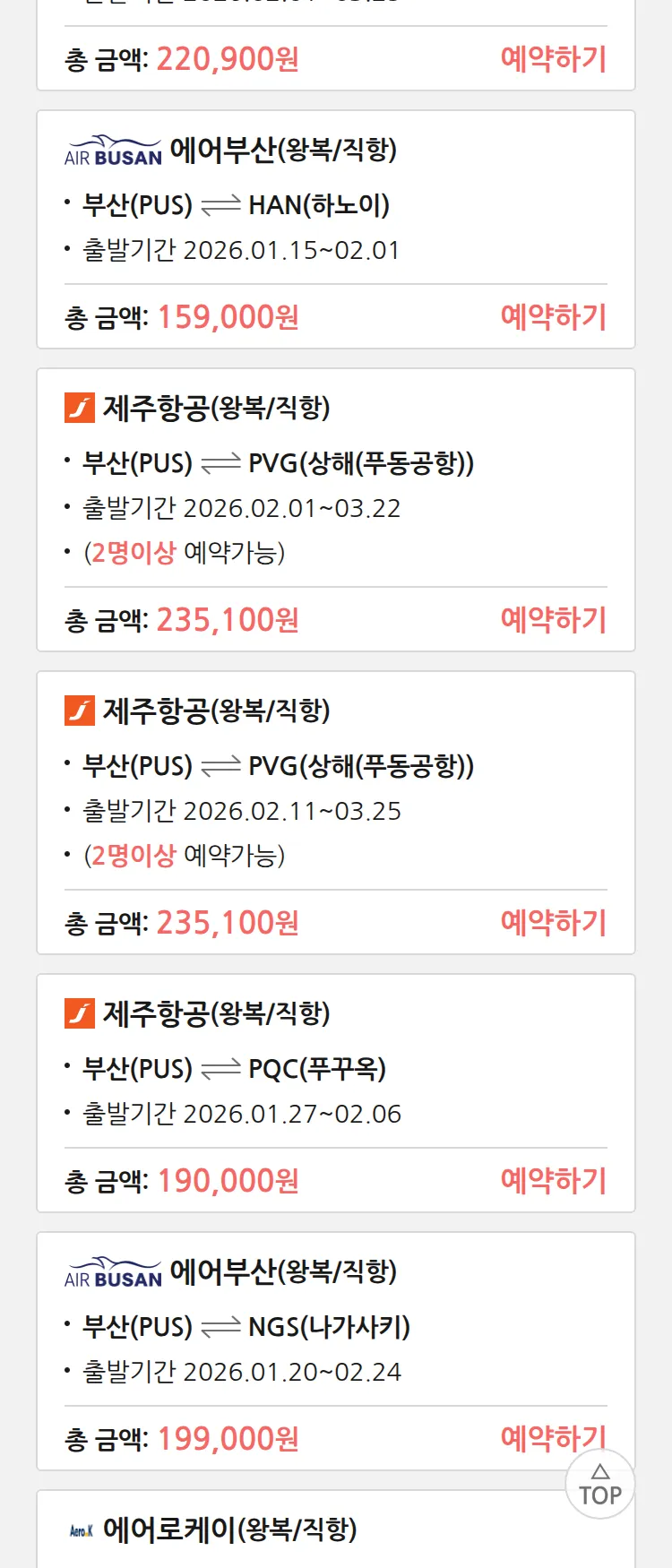Book Air Busan Hanoi flight for 159,000원
The image size is (672, 1568).
tap(553, 317)
